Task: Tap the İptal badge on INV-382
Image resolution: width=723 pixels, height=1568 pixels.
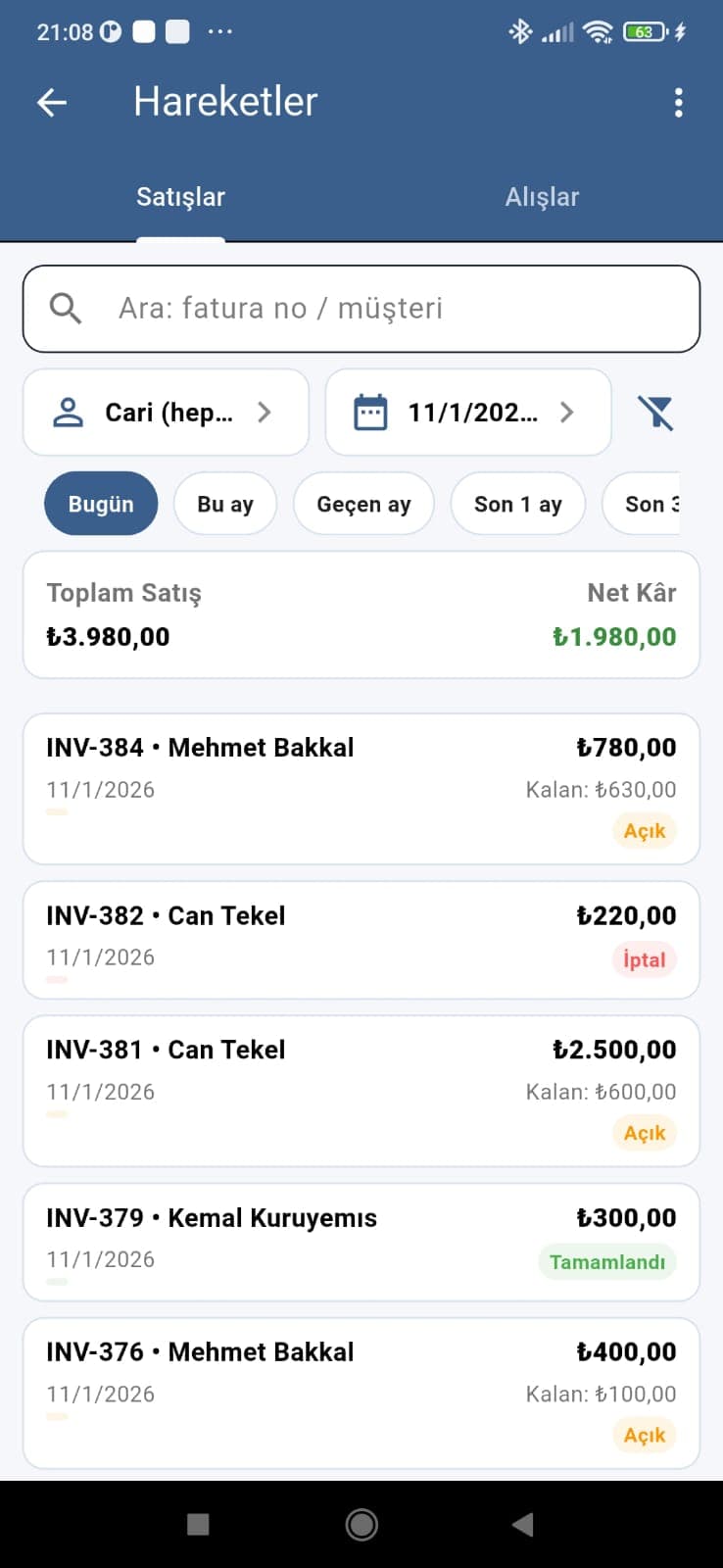Action: click(x=644, y=959)
